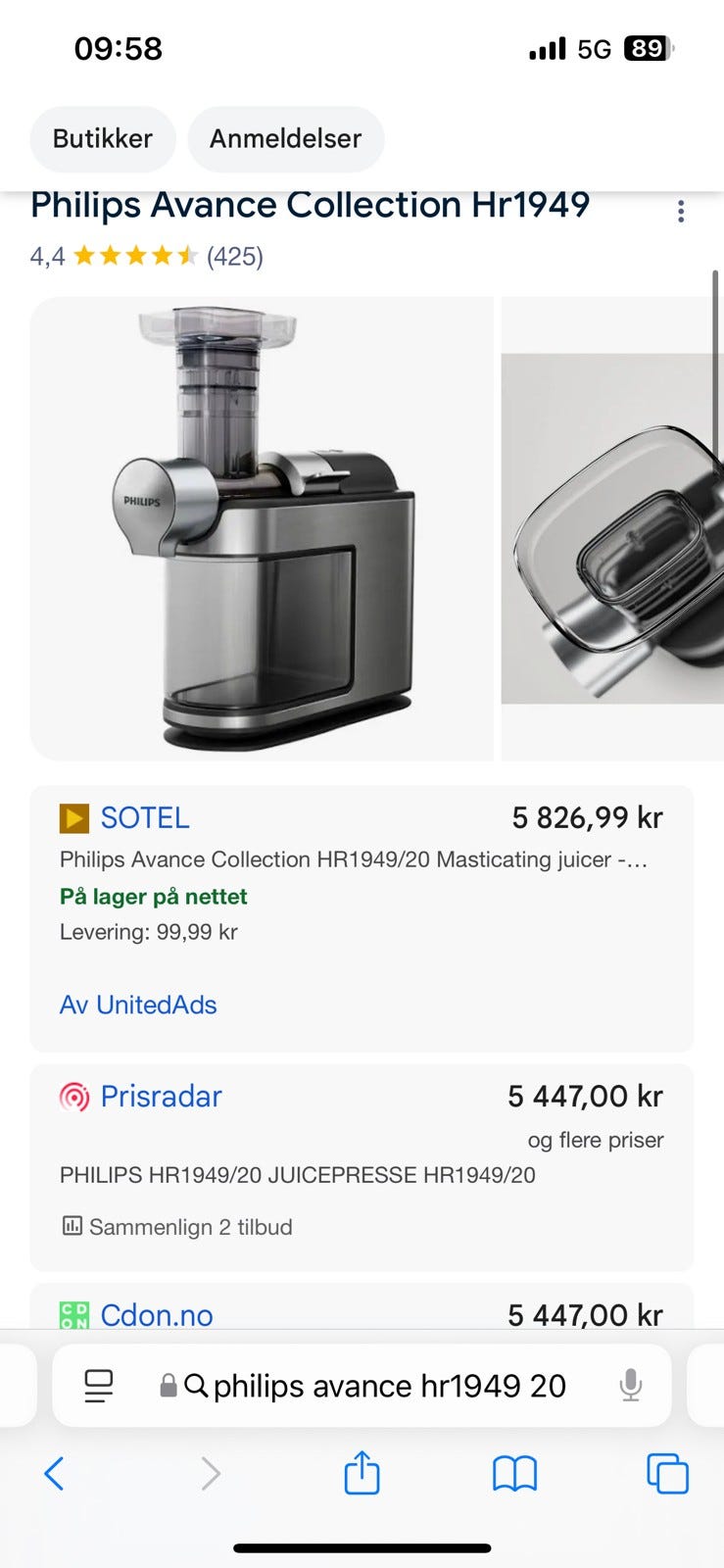This screenshot has height=1568, width=724.
Task: Open Safari bookmarks
Action: pyautogui.click(x=514, y=1473)
